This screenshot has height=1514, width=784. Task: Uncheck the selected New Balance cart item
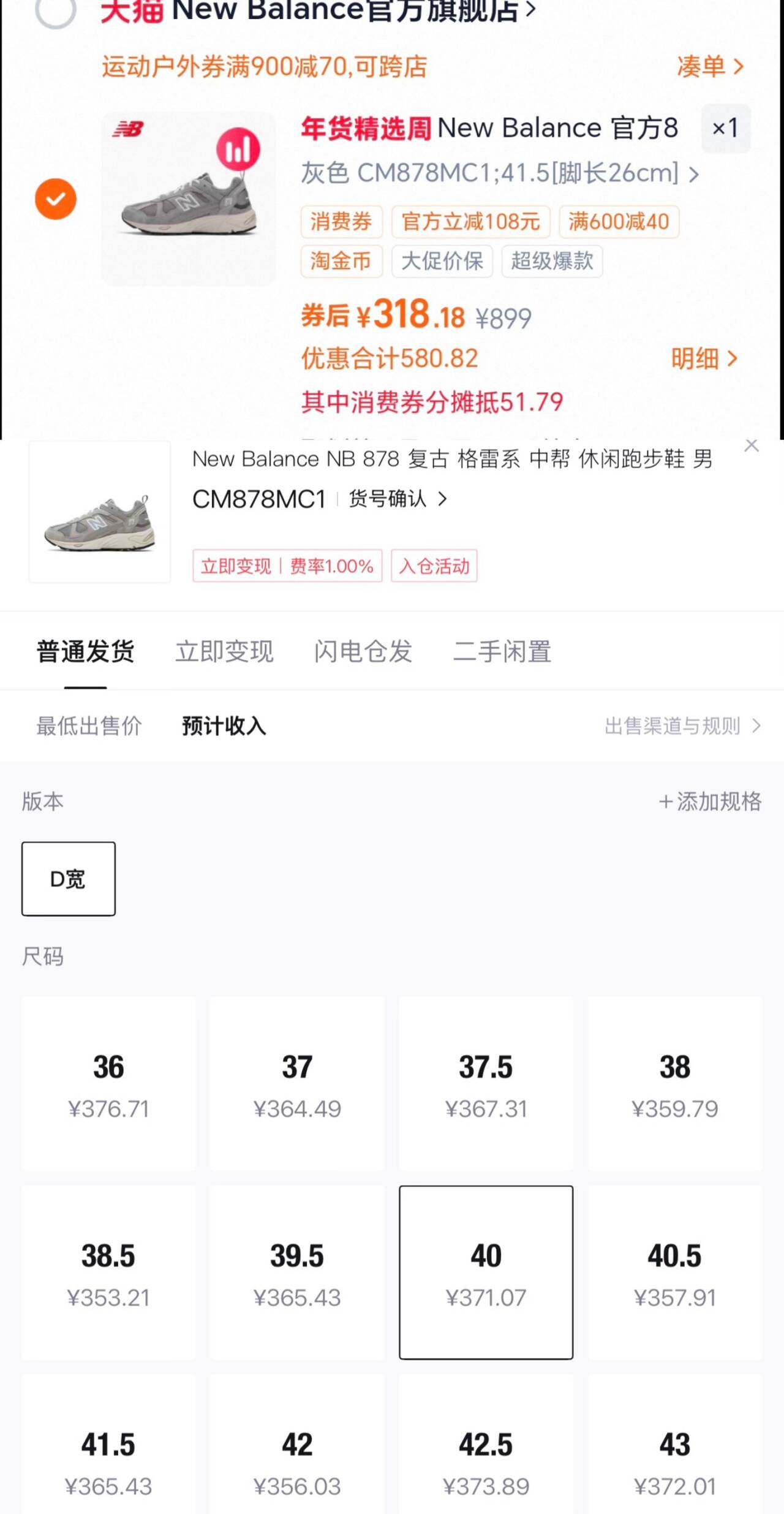[56, 199]
